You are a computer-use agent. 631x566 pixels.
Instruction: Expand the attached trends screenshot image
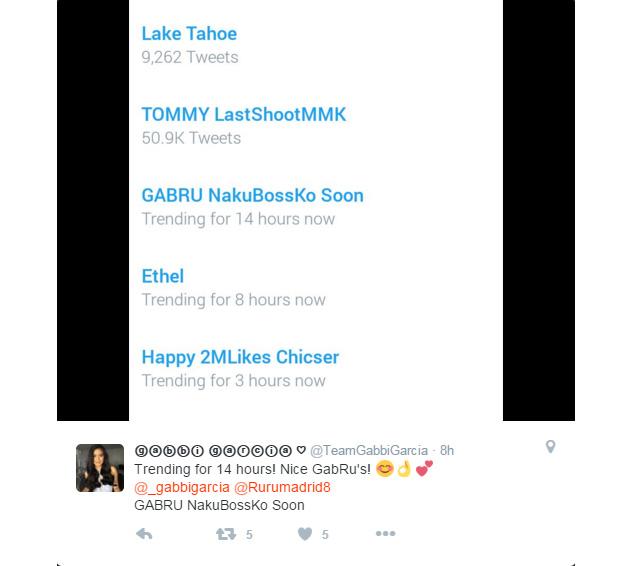click(315, 210)
